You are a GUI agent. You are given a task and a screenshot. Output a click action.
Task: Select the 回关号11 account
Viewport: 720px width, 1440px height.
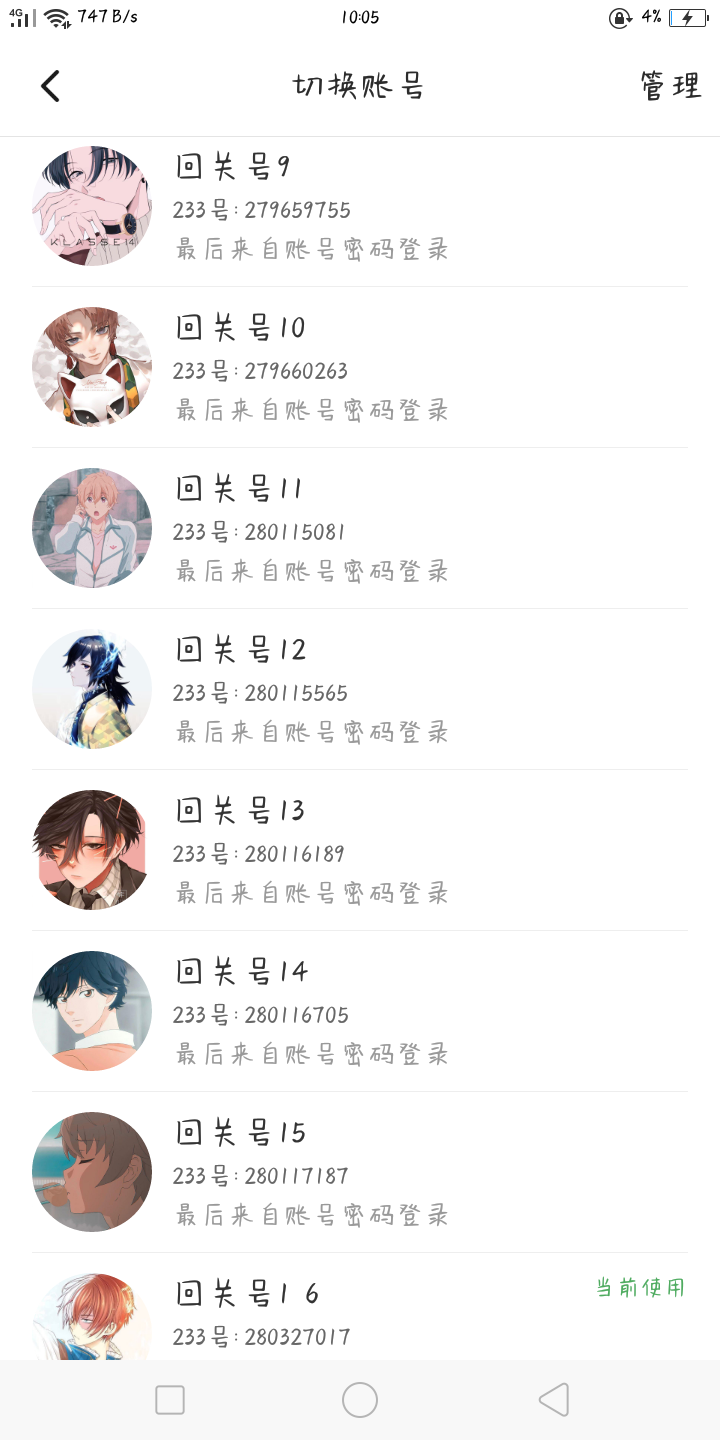pos(360,528)
